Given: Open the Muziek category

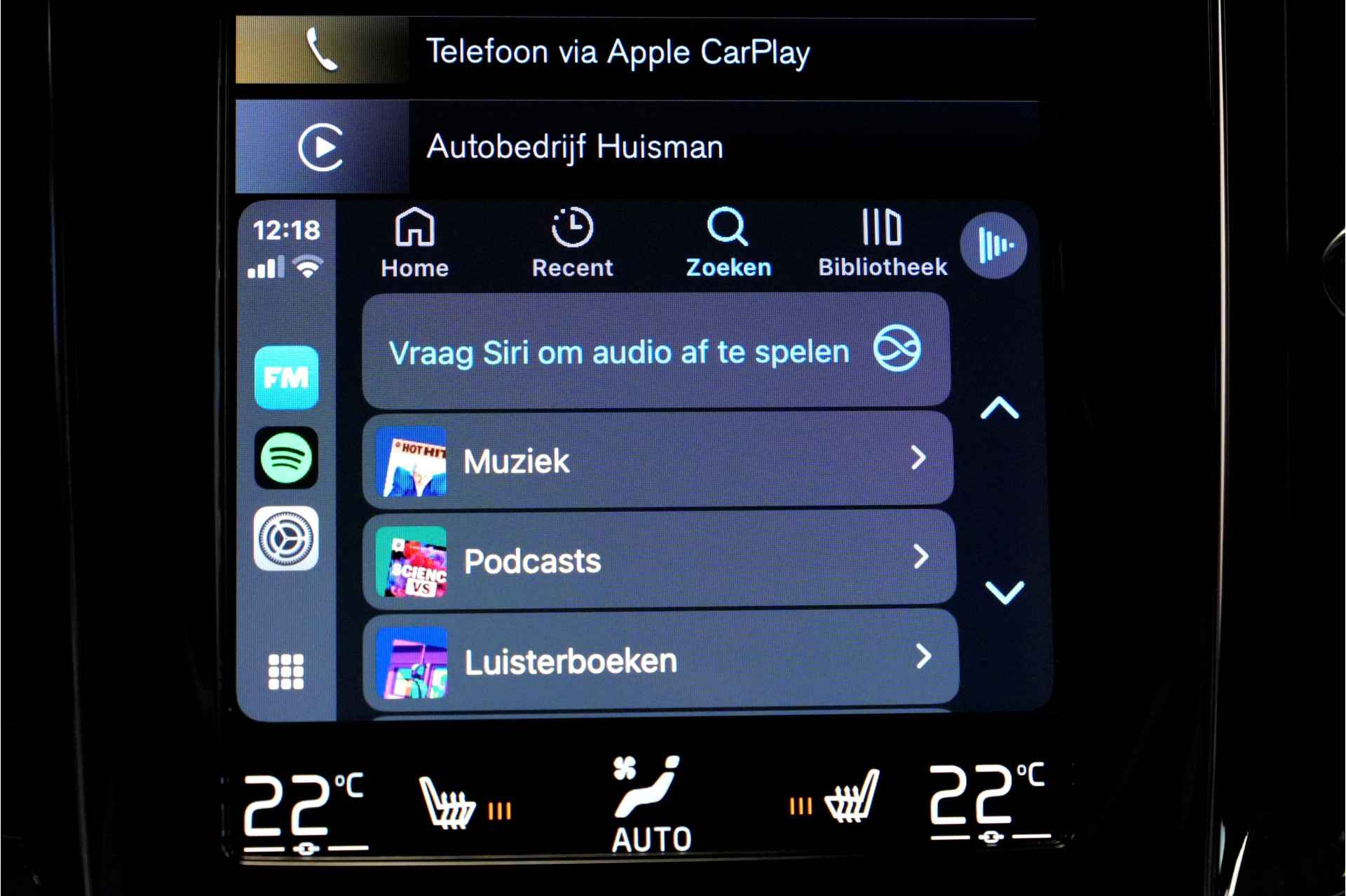Looking at the screenshot, I should coord(657,460).
